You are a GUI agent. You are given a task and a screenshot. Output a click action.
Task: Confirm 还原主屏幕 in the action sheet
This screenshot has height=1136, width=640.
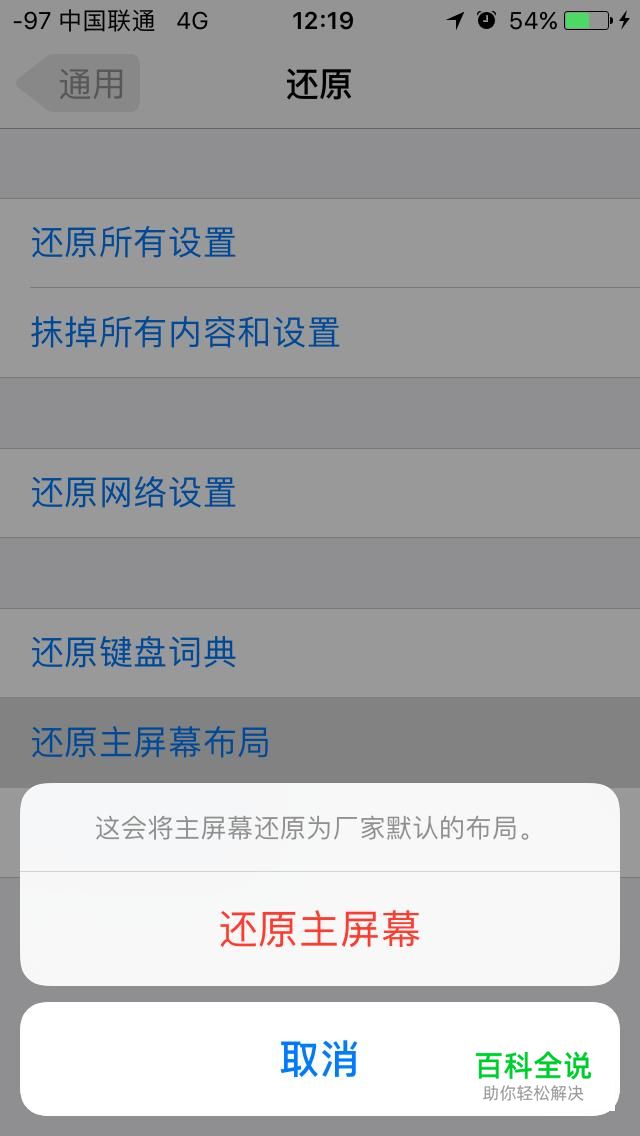320,929
